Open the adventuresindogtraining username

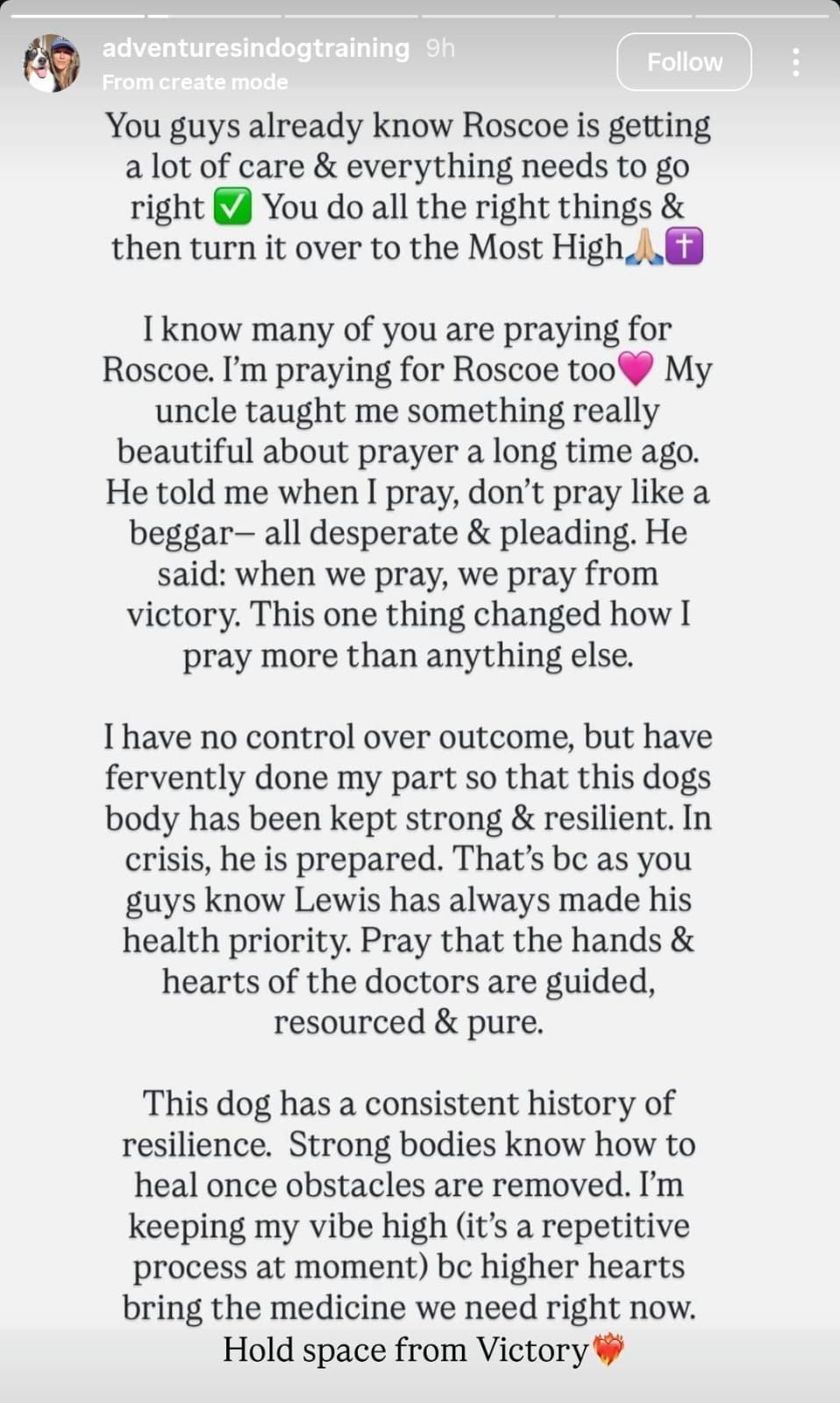tap(255, 48)
